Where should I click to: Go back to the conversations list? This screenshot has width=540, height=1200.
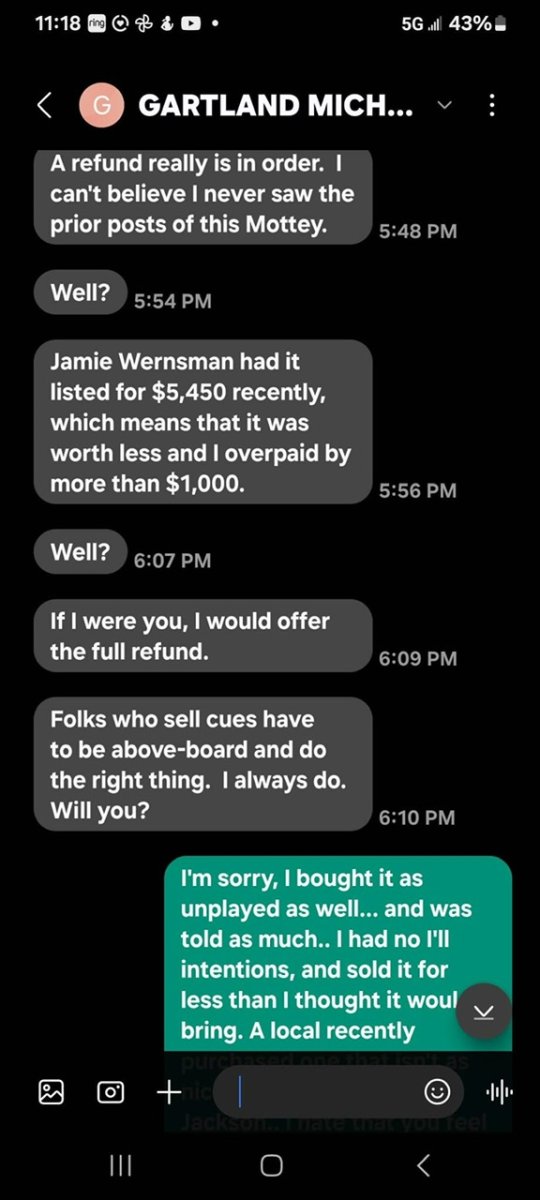tap(44, 107)
